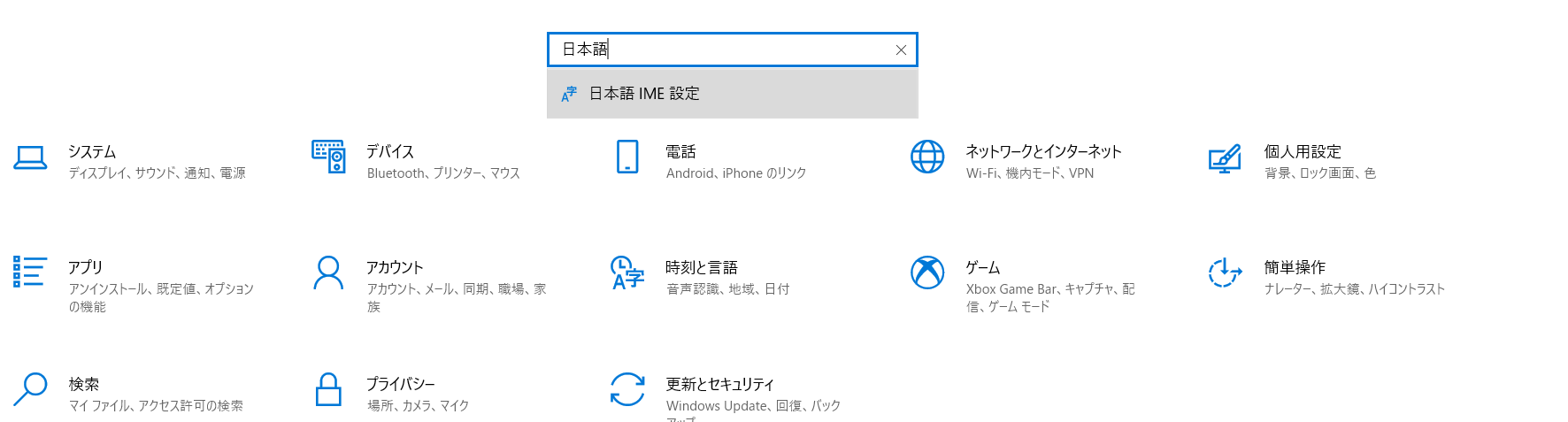This screenshot has width=1568, height=422.
Task: Open 簡単操作 accessibility settings
Action: (1294, 268)
